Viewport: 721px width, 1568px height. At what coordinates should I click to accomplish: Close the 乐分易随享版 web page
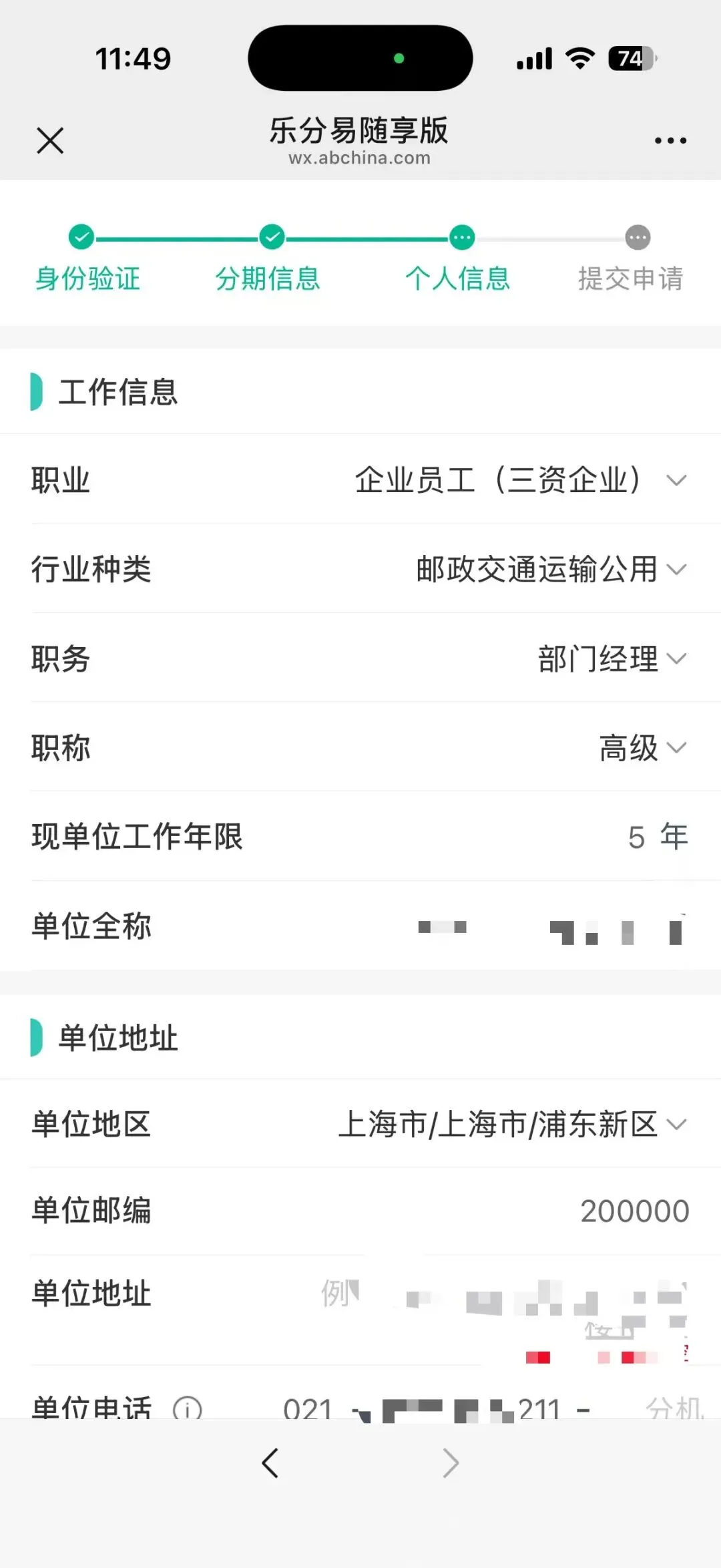click(50, 141)
